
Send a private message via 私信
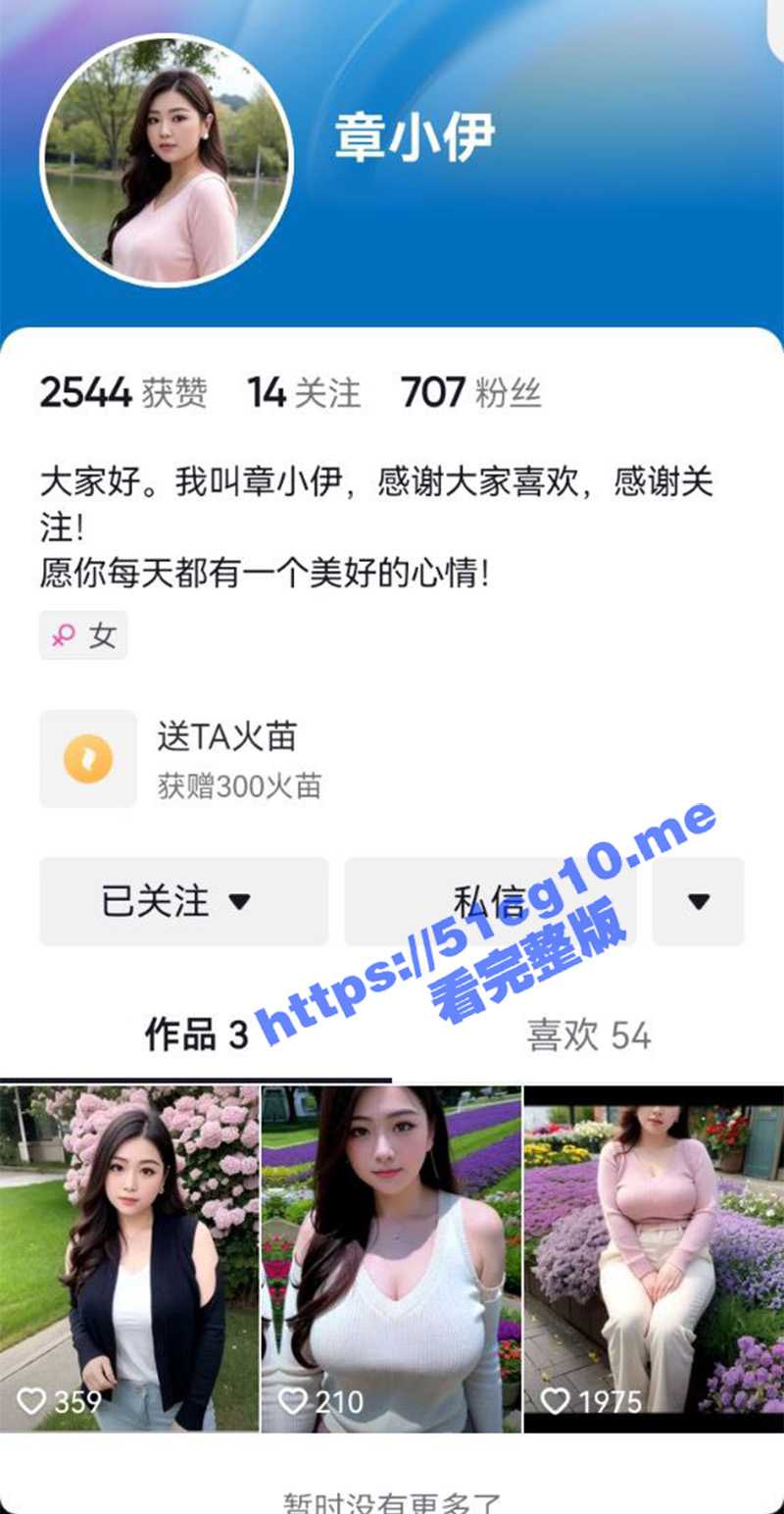click(490, 901)
